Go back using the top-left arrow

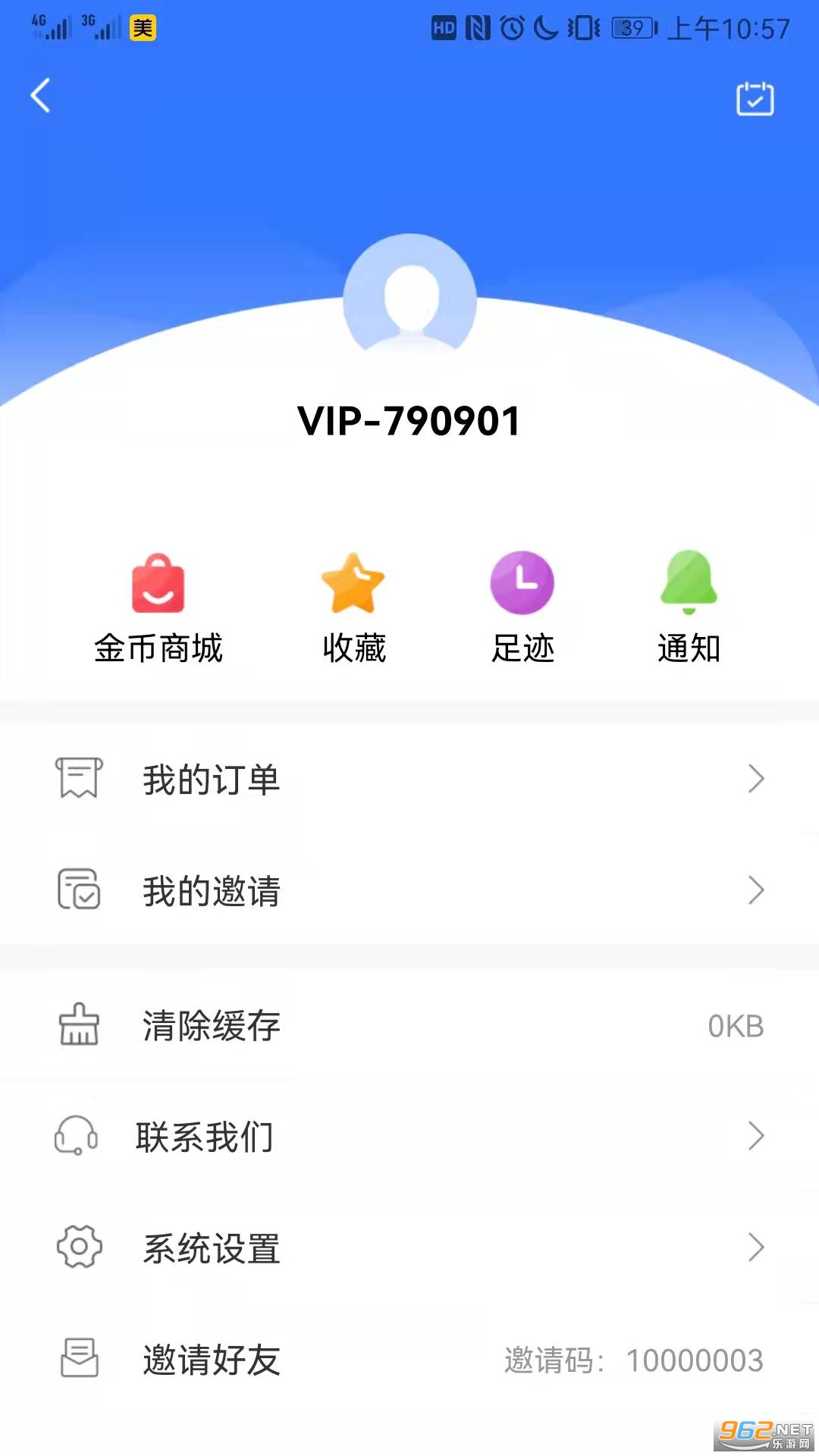(41, 96)
